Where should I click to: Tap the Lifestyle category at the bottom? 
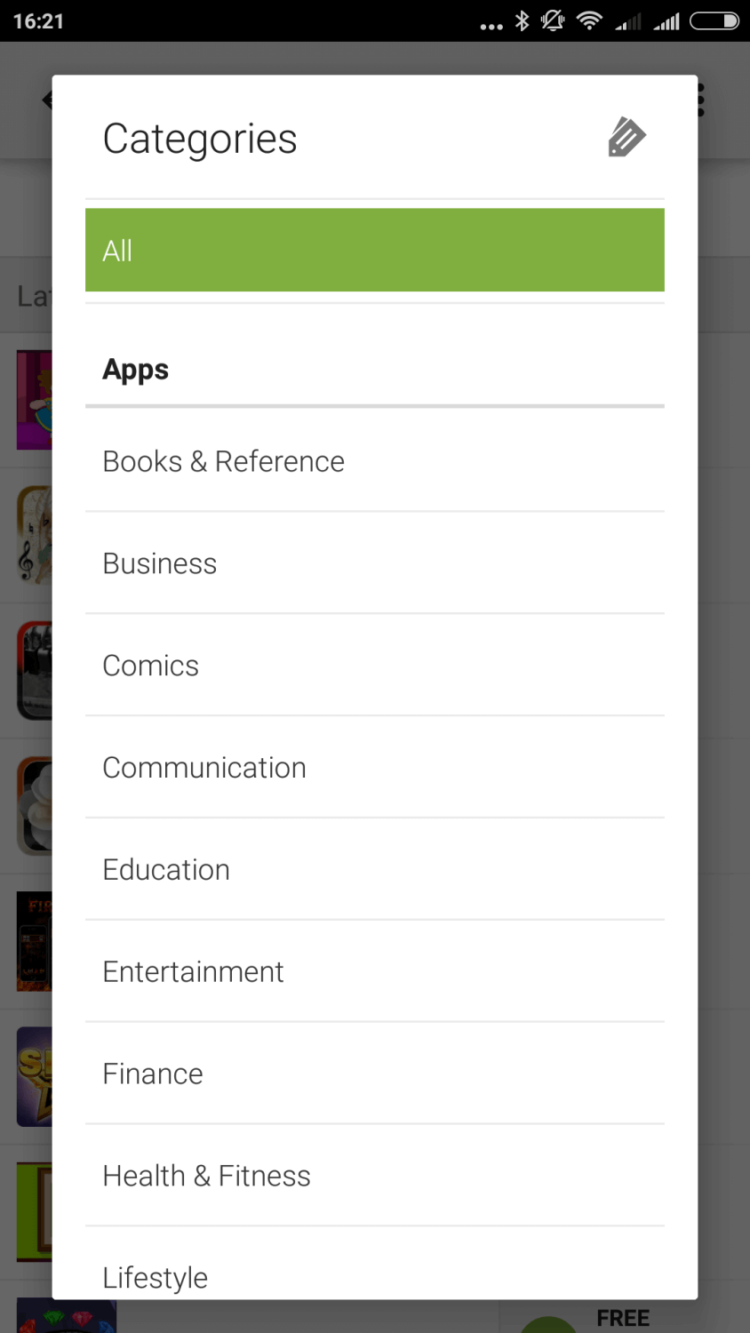(375, 1277)
